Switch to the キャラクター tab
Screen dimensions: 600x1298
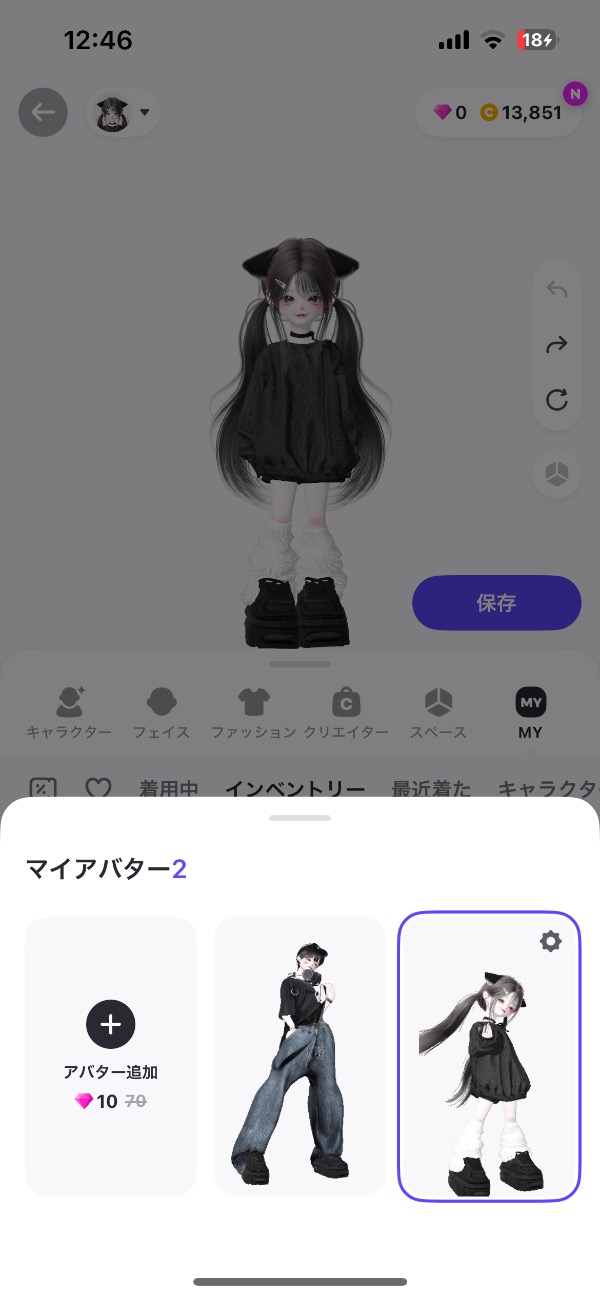(x=69, y=713)
